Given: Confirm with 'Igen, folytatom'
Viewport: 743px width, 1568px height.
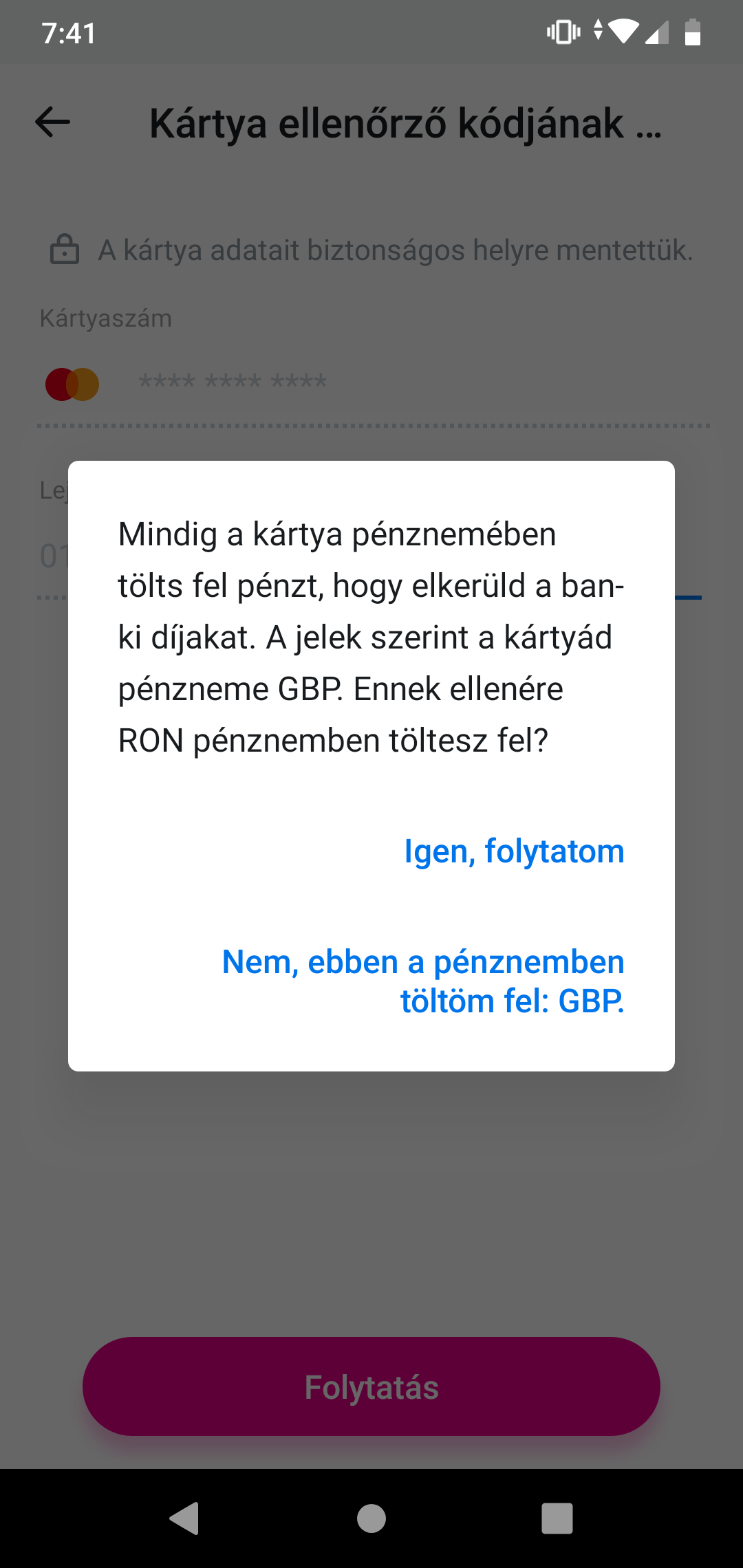Looking at the screenshot, I should click(514, 851).
